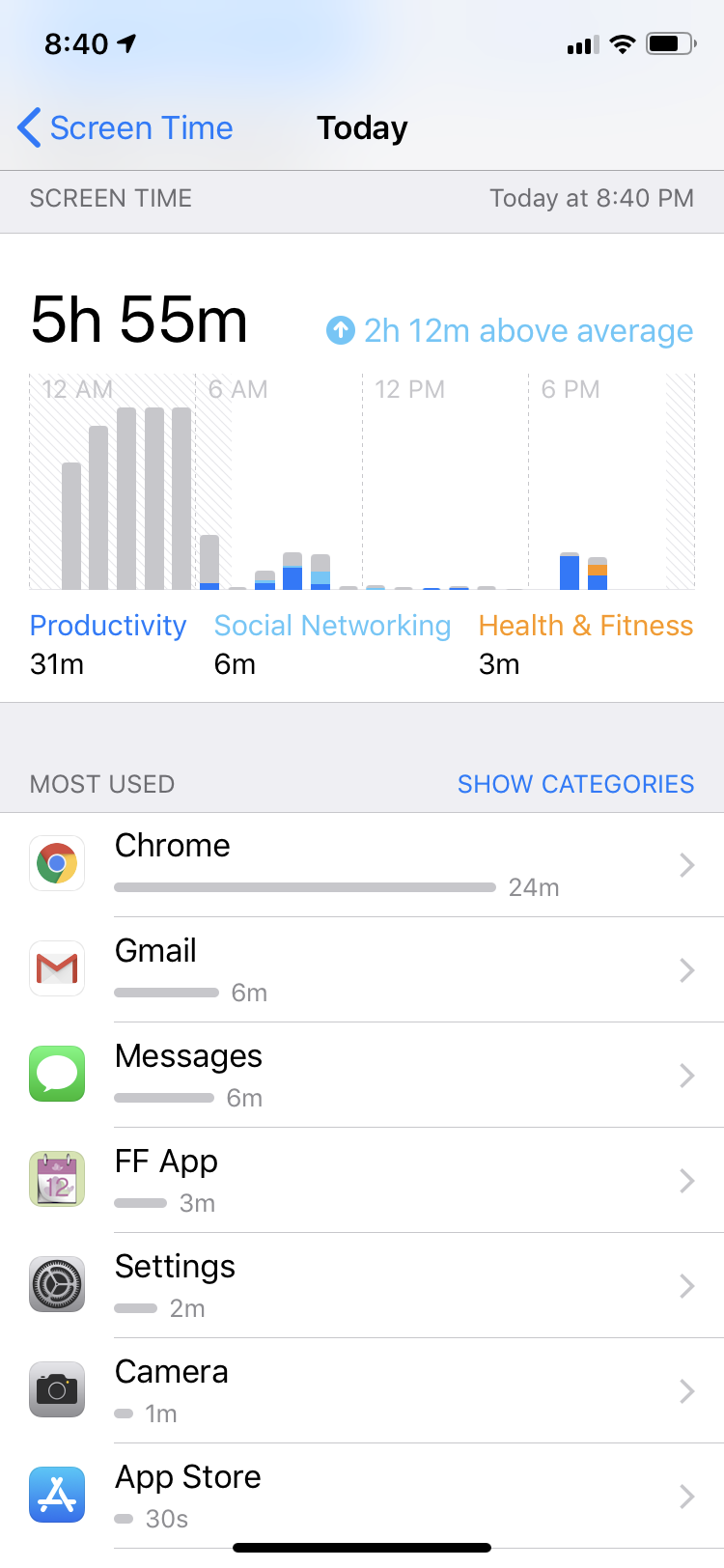Tap the Settings gear icon
This screenshot has width=724, height=1568.
pos(56,1284)
